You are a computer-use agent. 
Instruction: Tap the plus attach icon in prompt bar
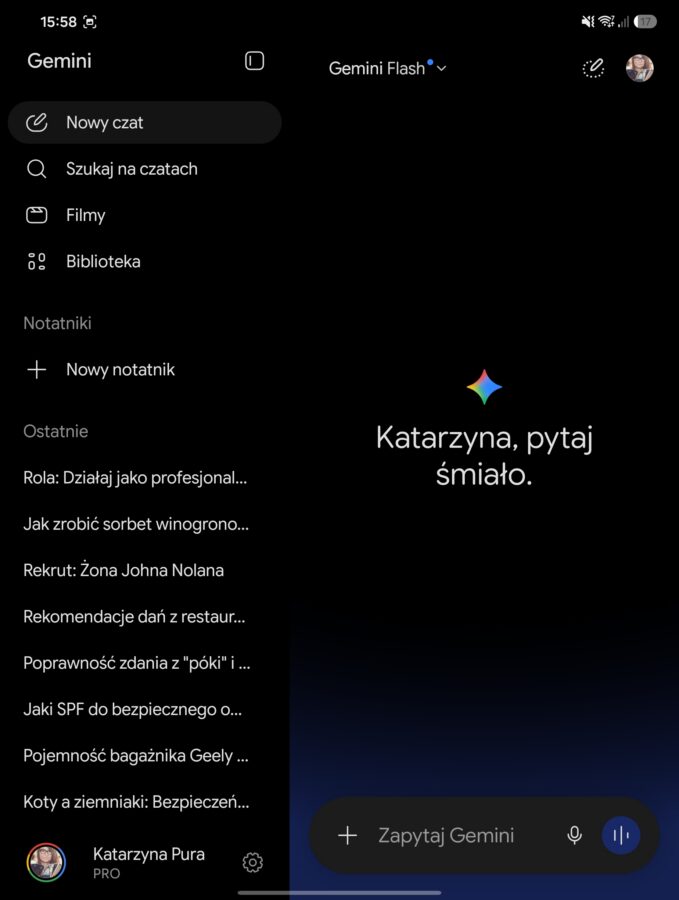click(347, 835)
